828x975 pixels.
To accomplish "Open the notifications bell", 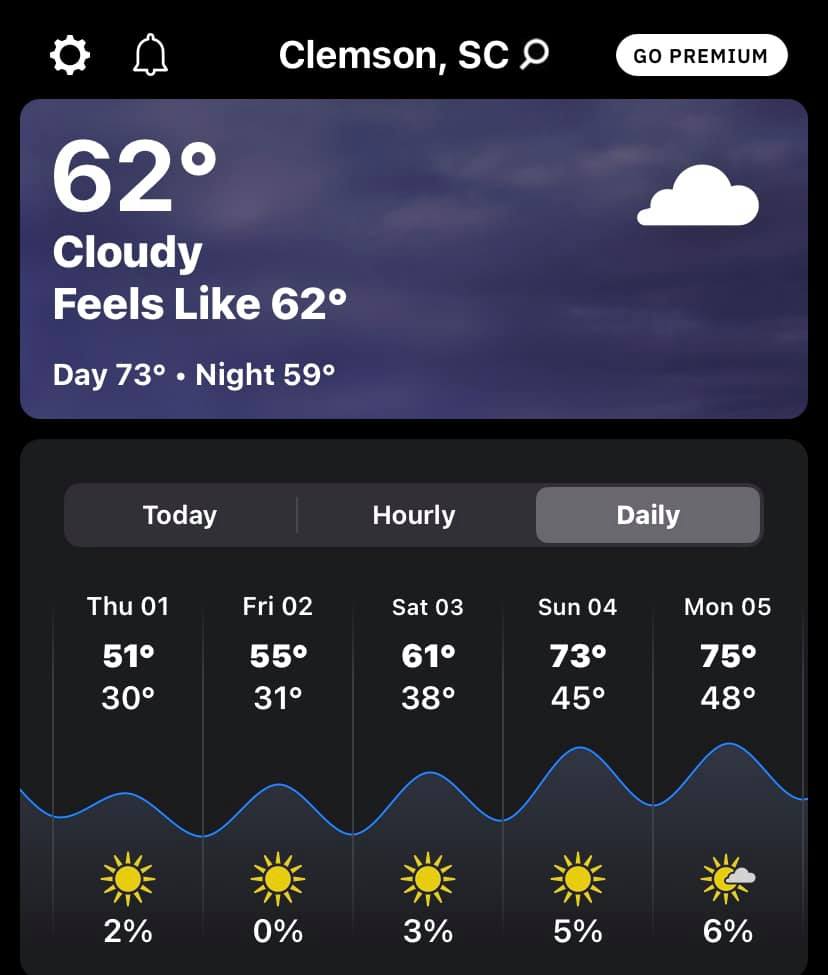I will [150, 56].
